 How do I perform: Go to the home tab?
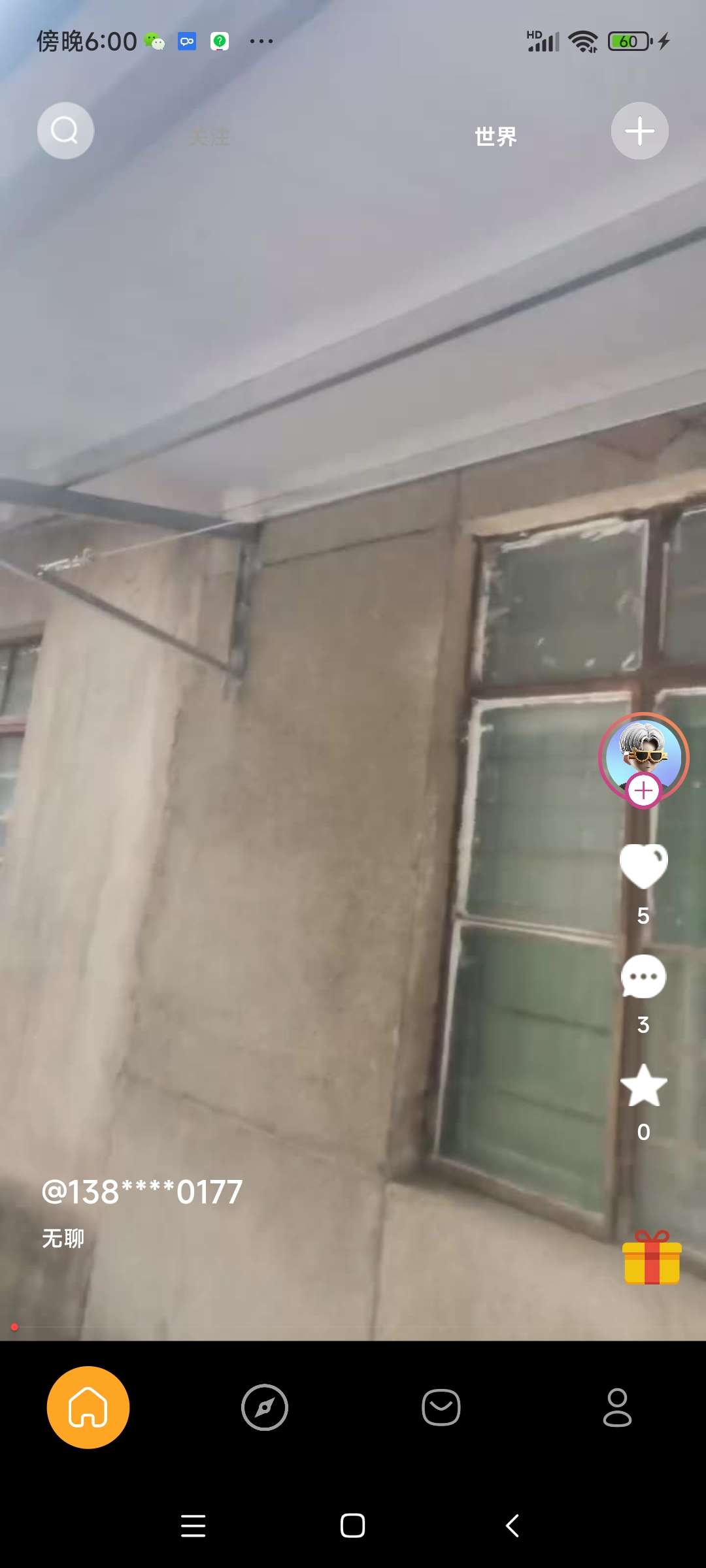click(x=88, y=1407)
